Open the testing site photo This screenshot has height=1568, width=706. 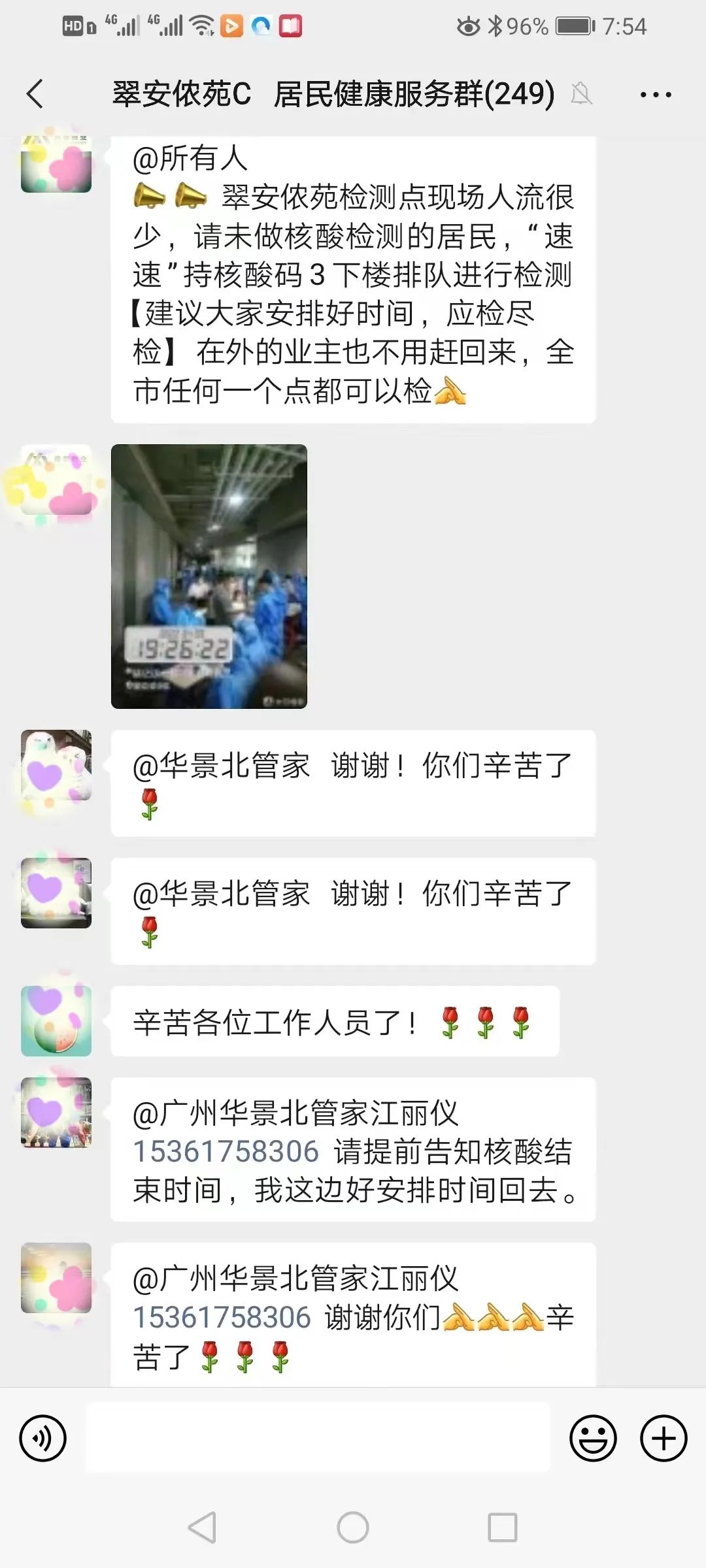click(209, 576)
